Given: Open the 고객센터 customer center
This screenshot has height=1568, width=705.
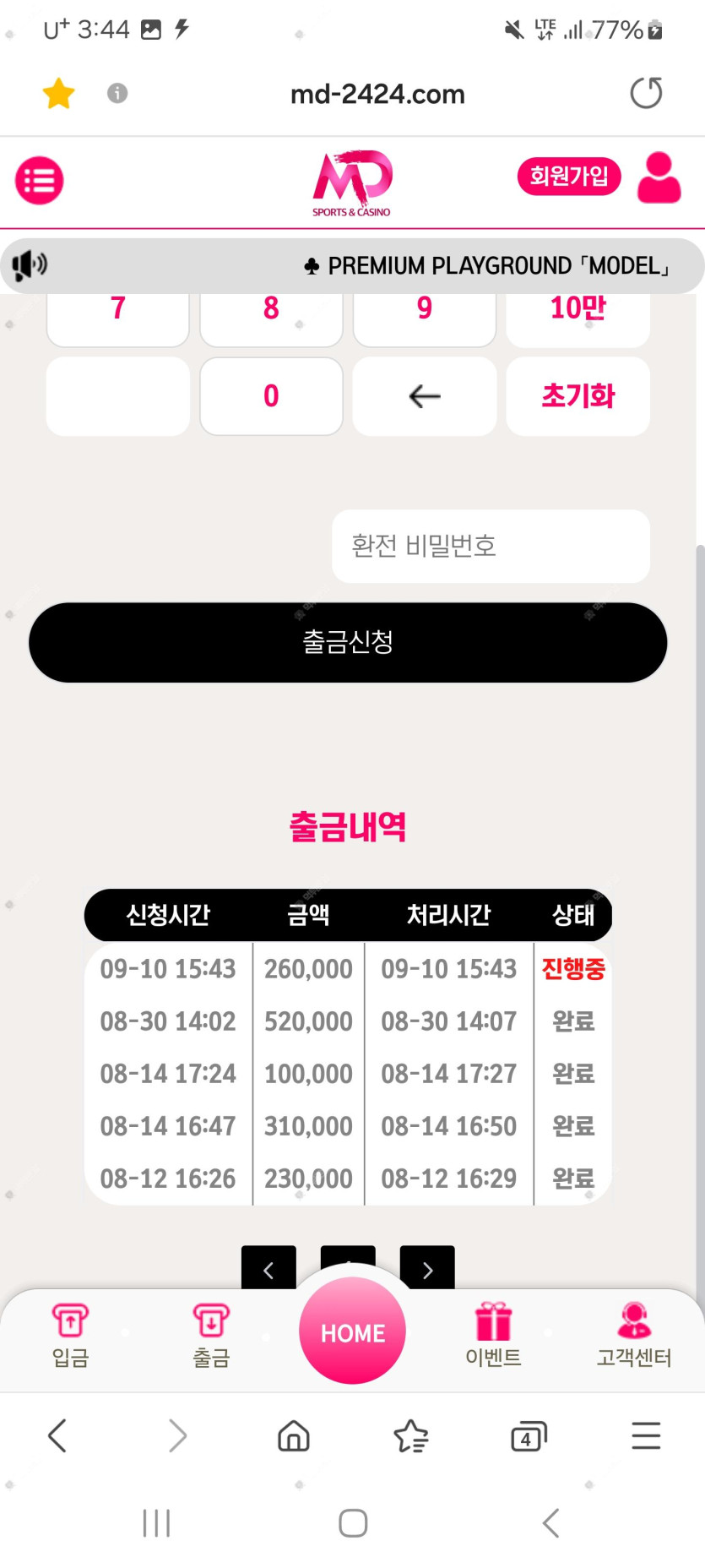Looking at the screenshot, I should tap(634, 1334).
